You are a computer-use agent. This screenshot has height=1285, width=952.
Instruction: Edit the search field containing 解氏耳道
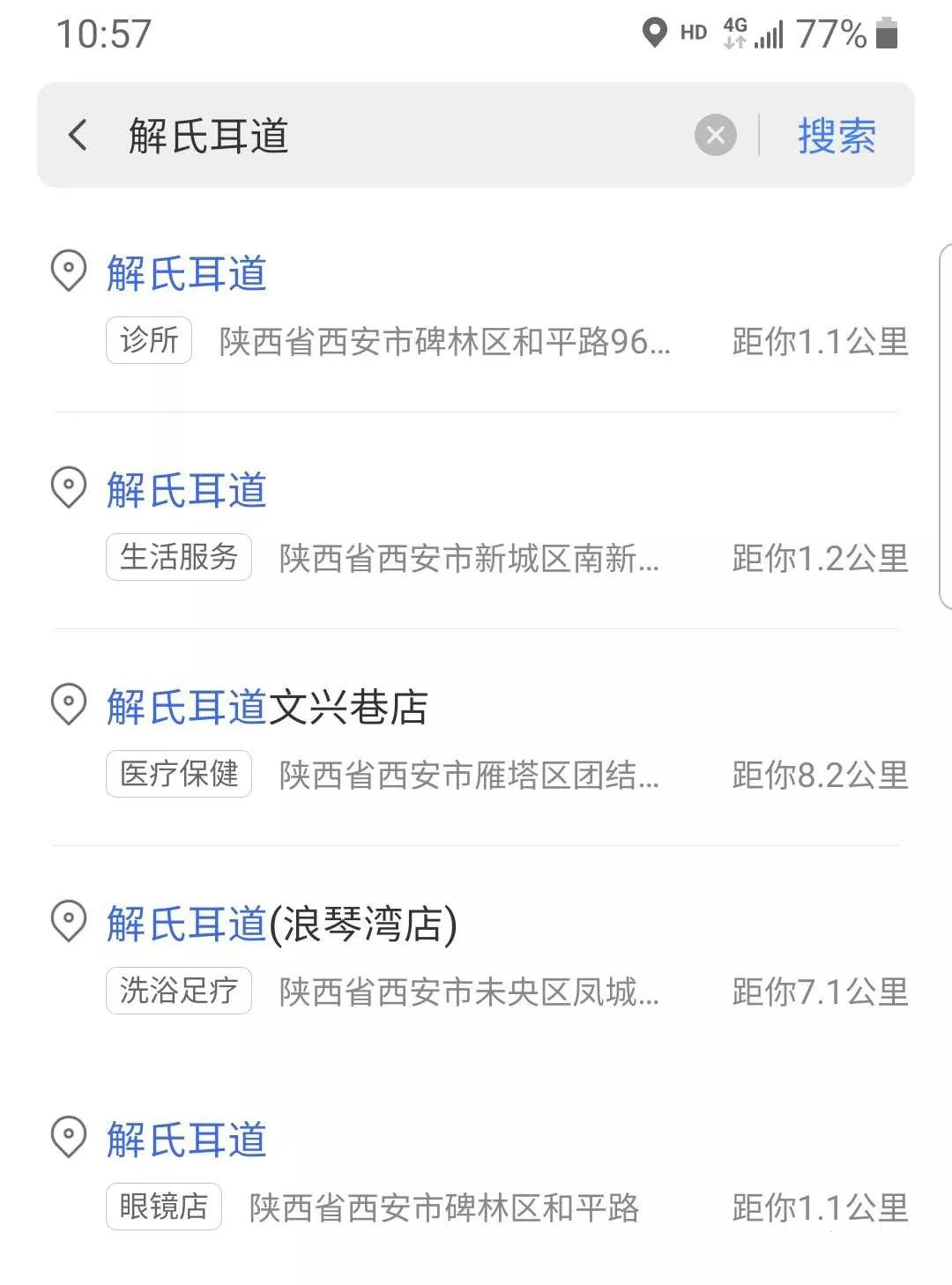coord(397,137)
